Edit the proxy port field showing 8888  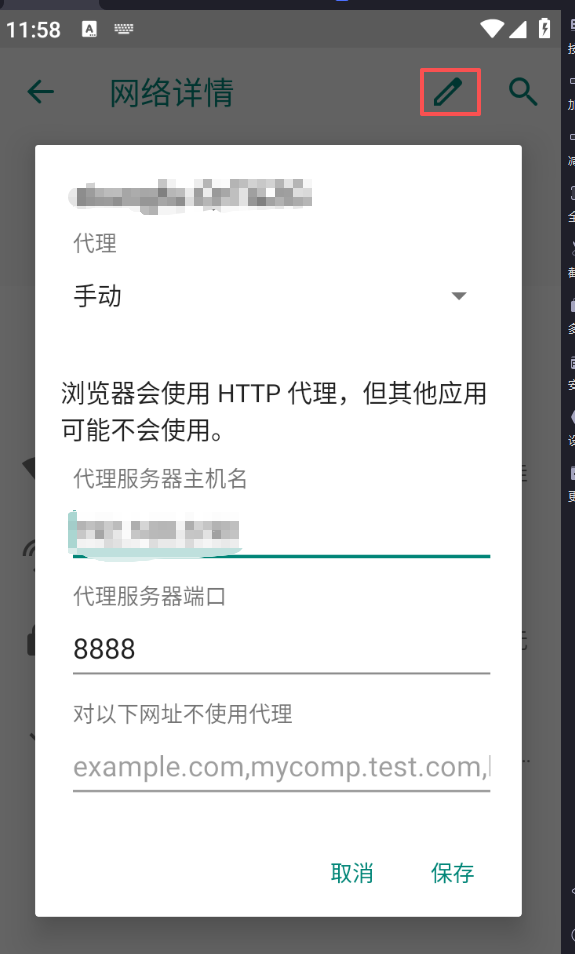[281, 649]
